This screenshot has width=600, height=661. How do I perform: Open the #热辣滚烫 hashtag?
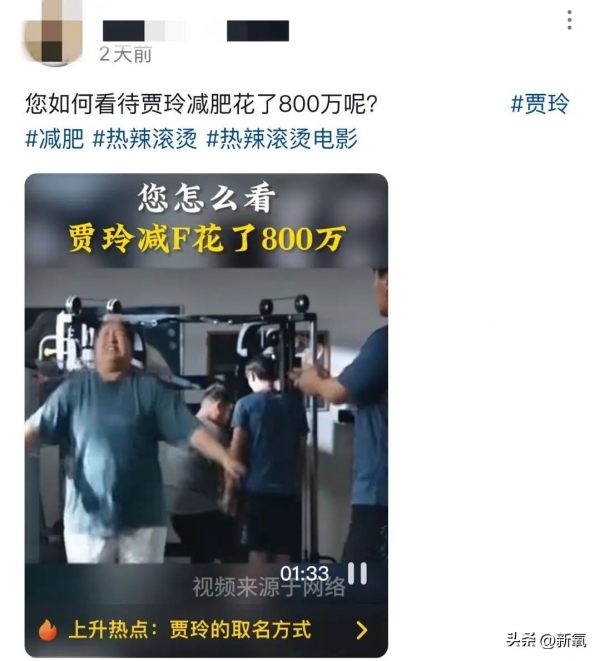pos(144,138)
